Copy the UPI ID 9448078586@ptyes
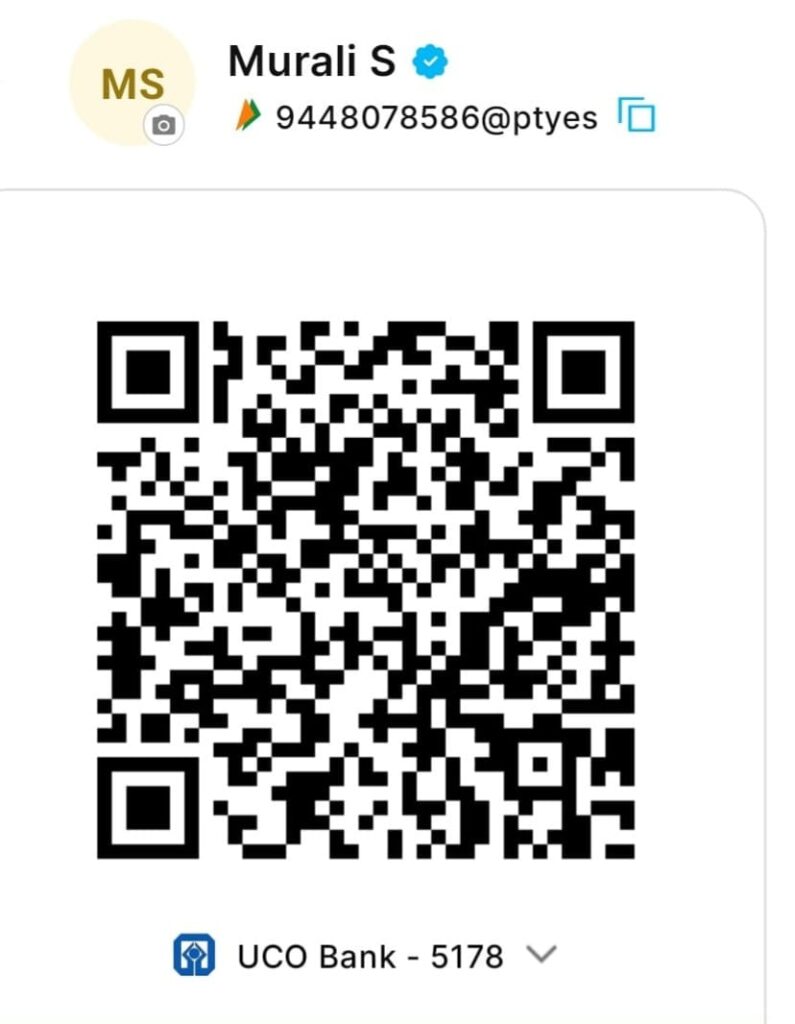Screen dimensions: 795x1024 click(x=637, y=117)
